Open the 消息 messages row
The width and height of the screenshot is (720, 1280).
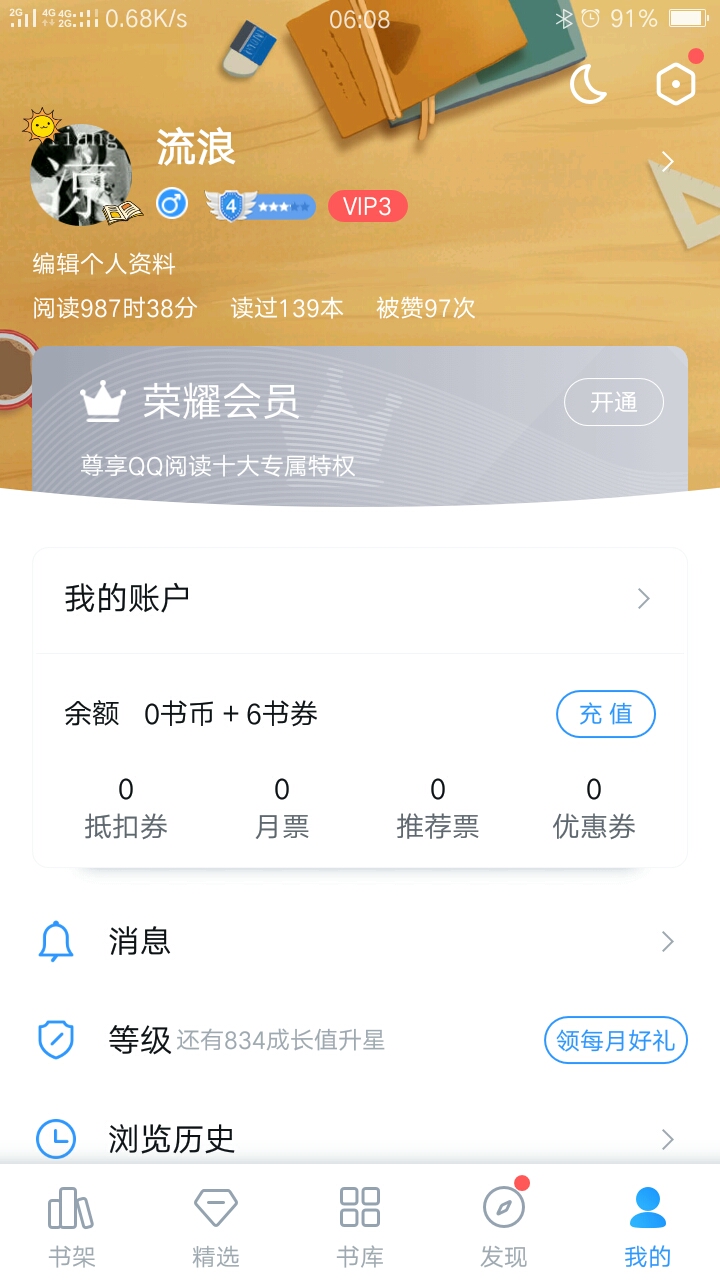(360, 942)
